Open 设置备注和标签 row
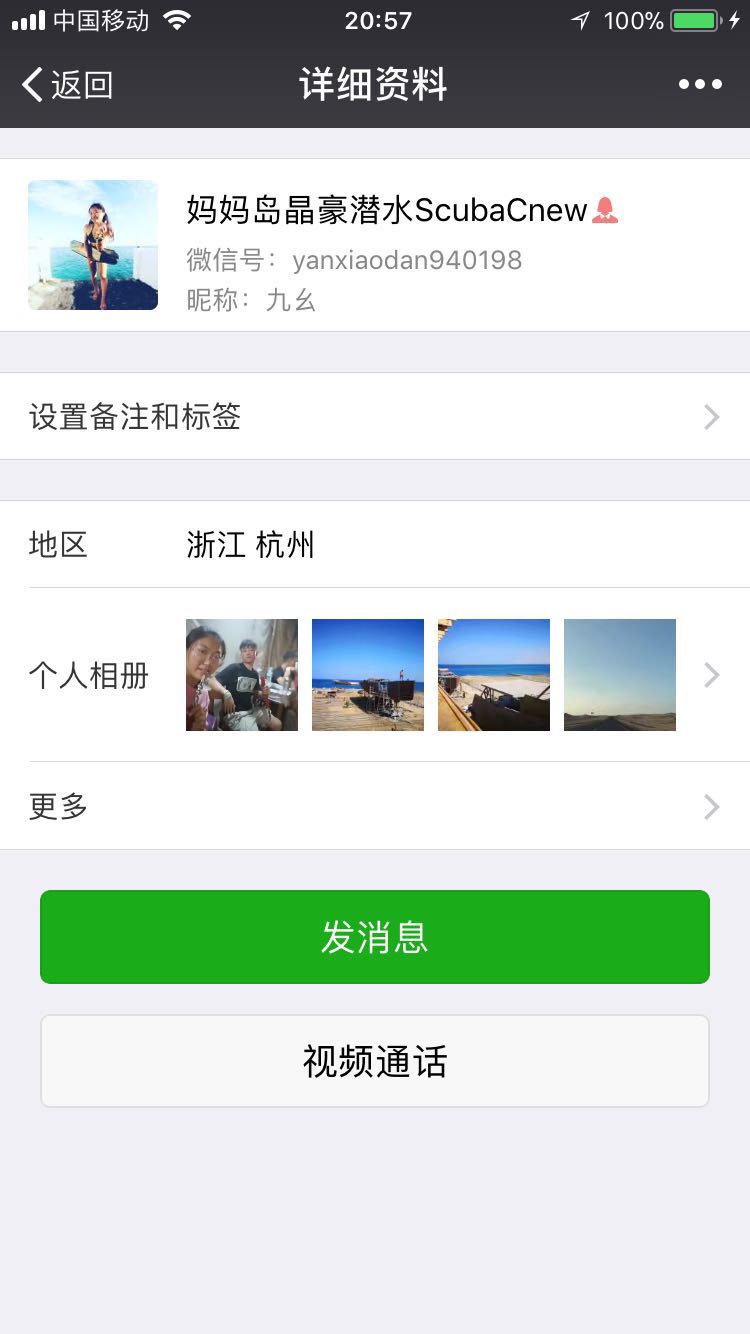 [375, 417]
